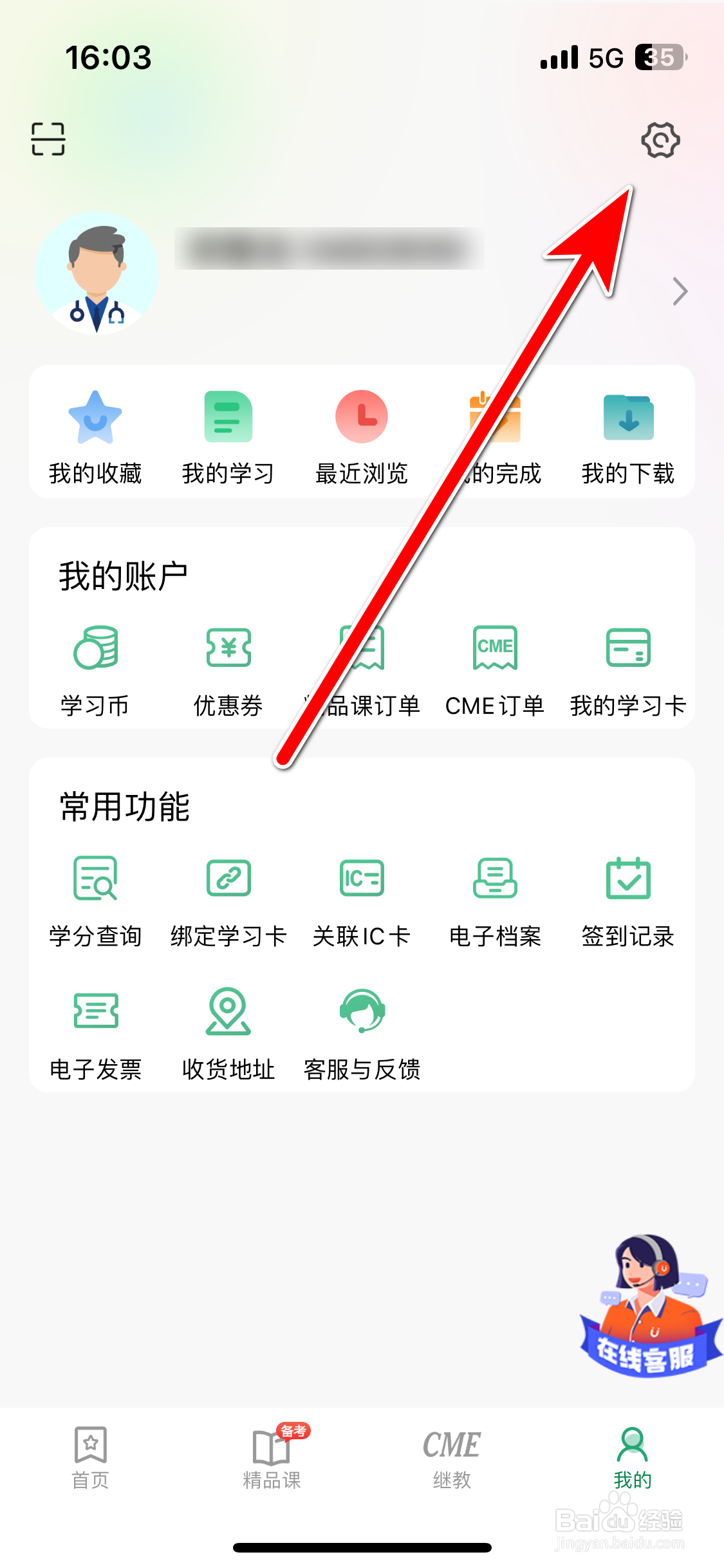Switch to 首页 home tab
Viewport: 724px width, 1568px height.
[89, 1461]
